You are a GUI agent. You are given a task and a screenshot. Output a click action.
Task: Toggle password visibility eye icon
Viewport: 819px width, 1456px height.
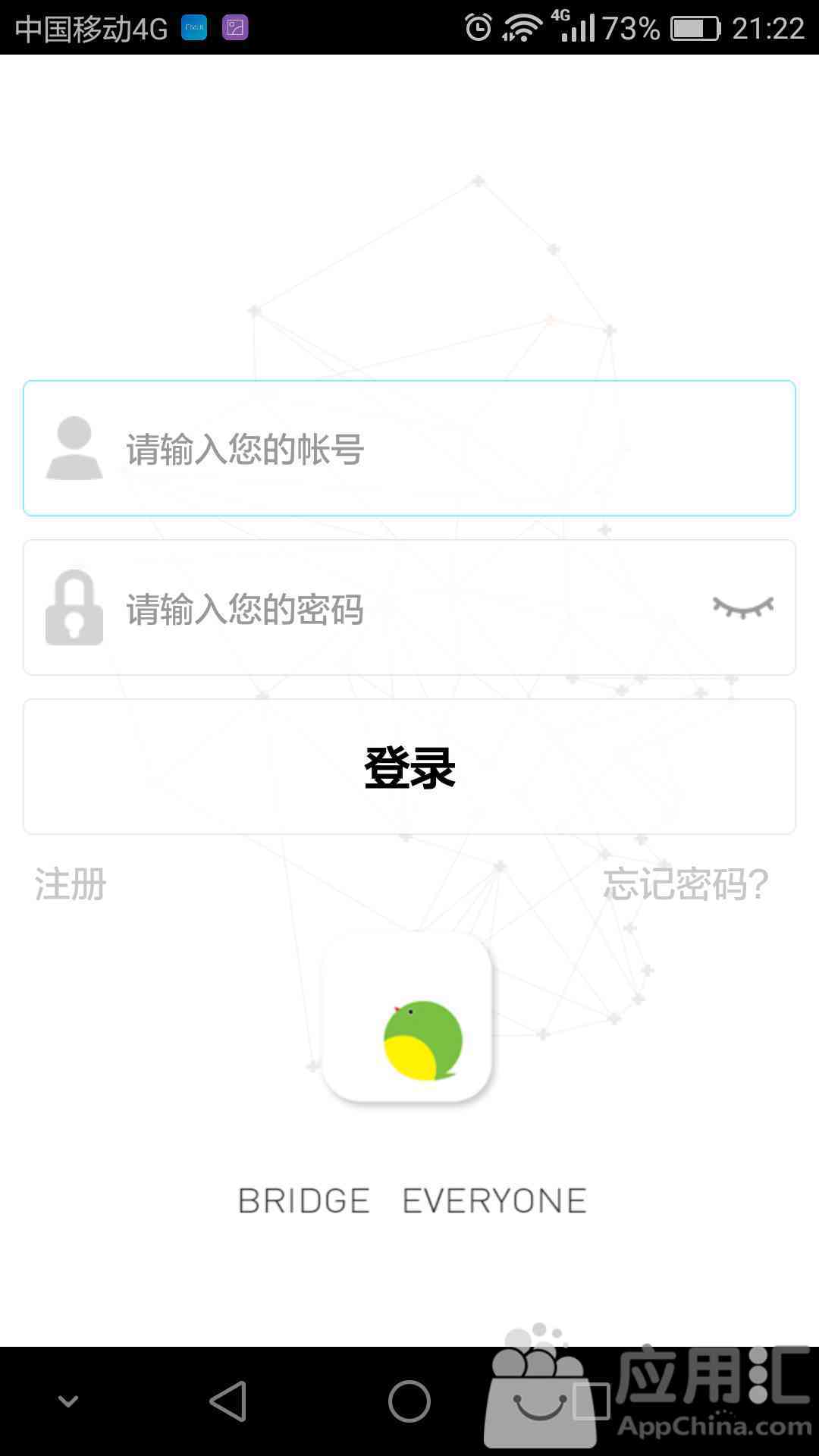tap(743, 607)
